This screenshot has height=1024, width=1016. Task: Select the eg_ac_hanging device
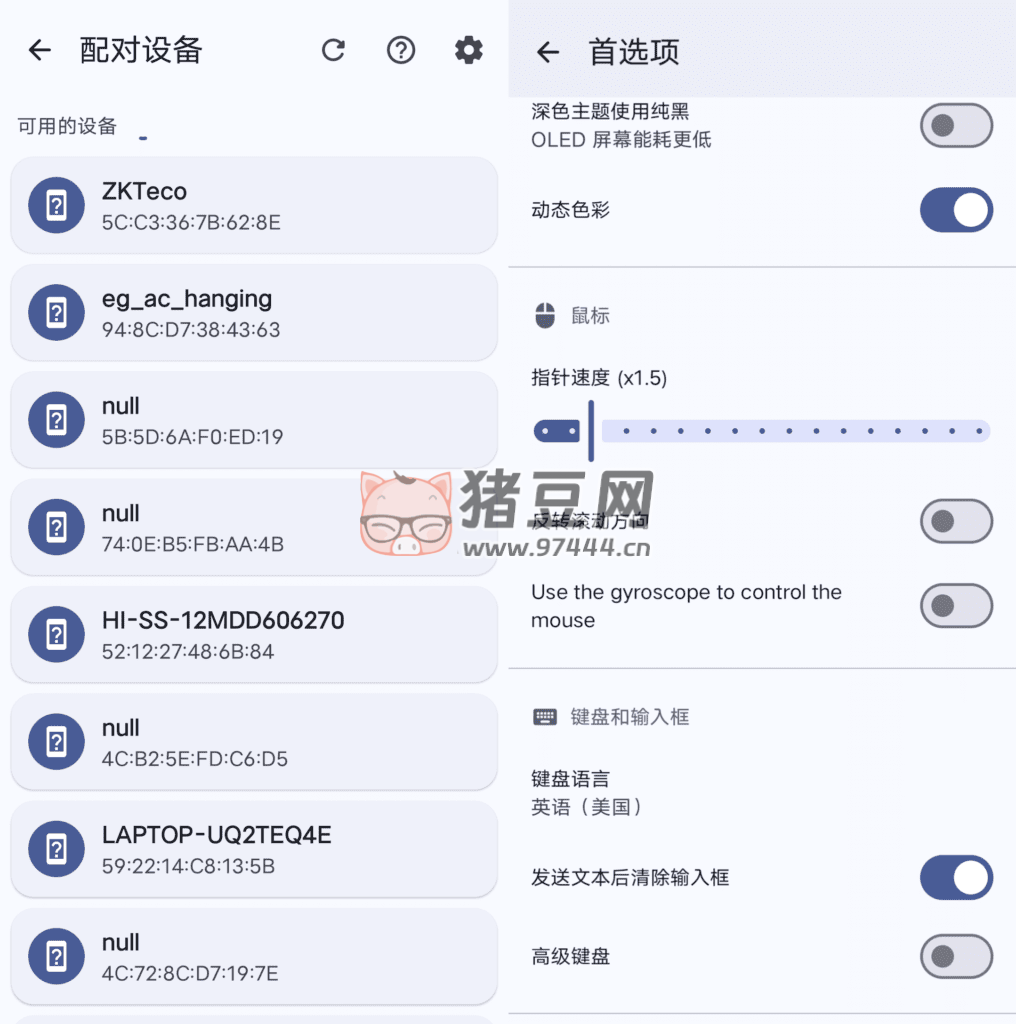point(253,312)
